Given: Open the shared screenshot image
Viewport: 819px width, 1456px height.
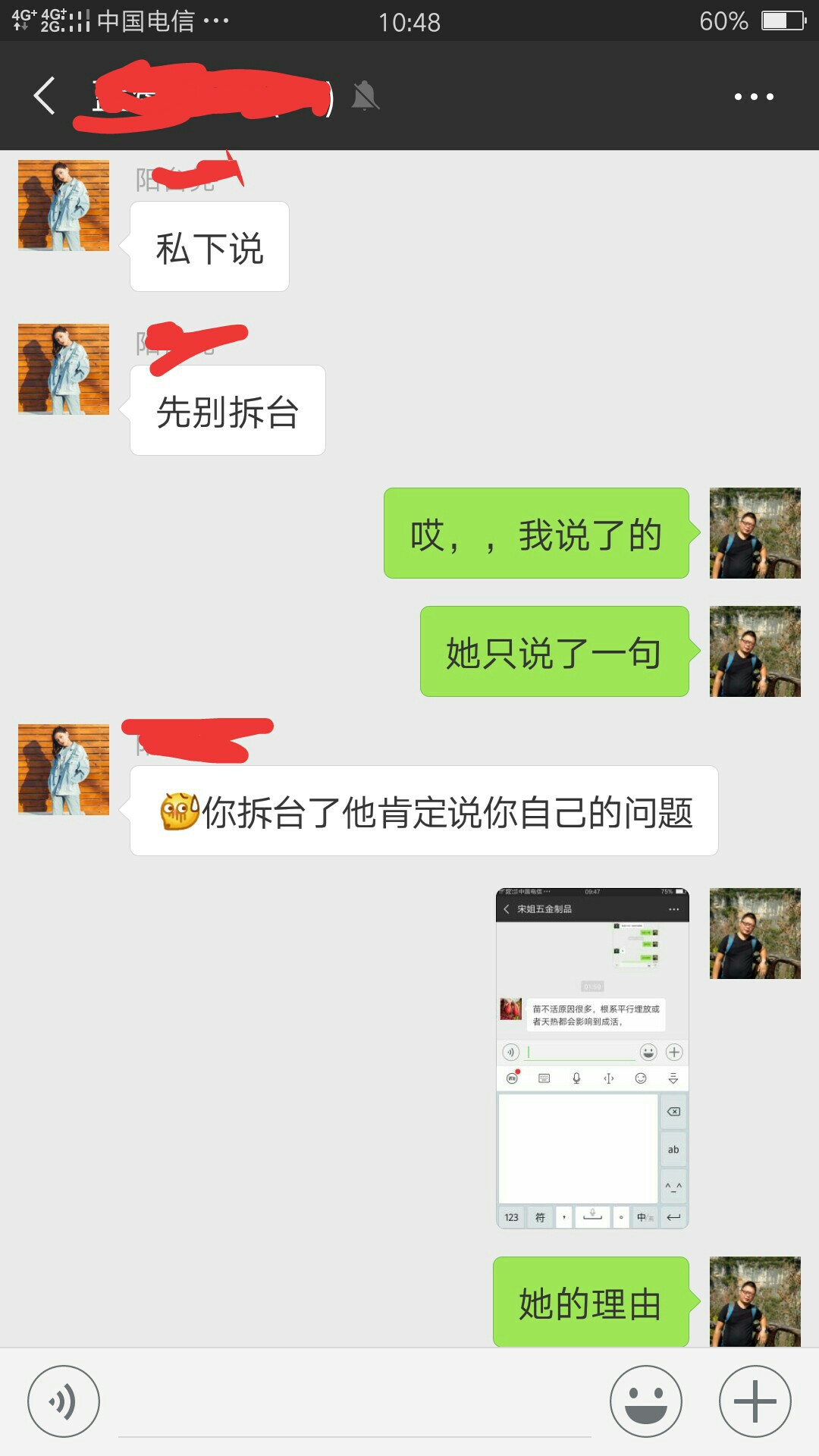Looking at the screenshot, I should click(592, 1058).
